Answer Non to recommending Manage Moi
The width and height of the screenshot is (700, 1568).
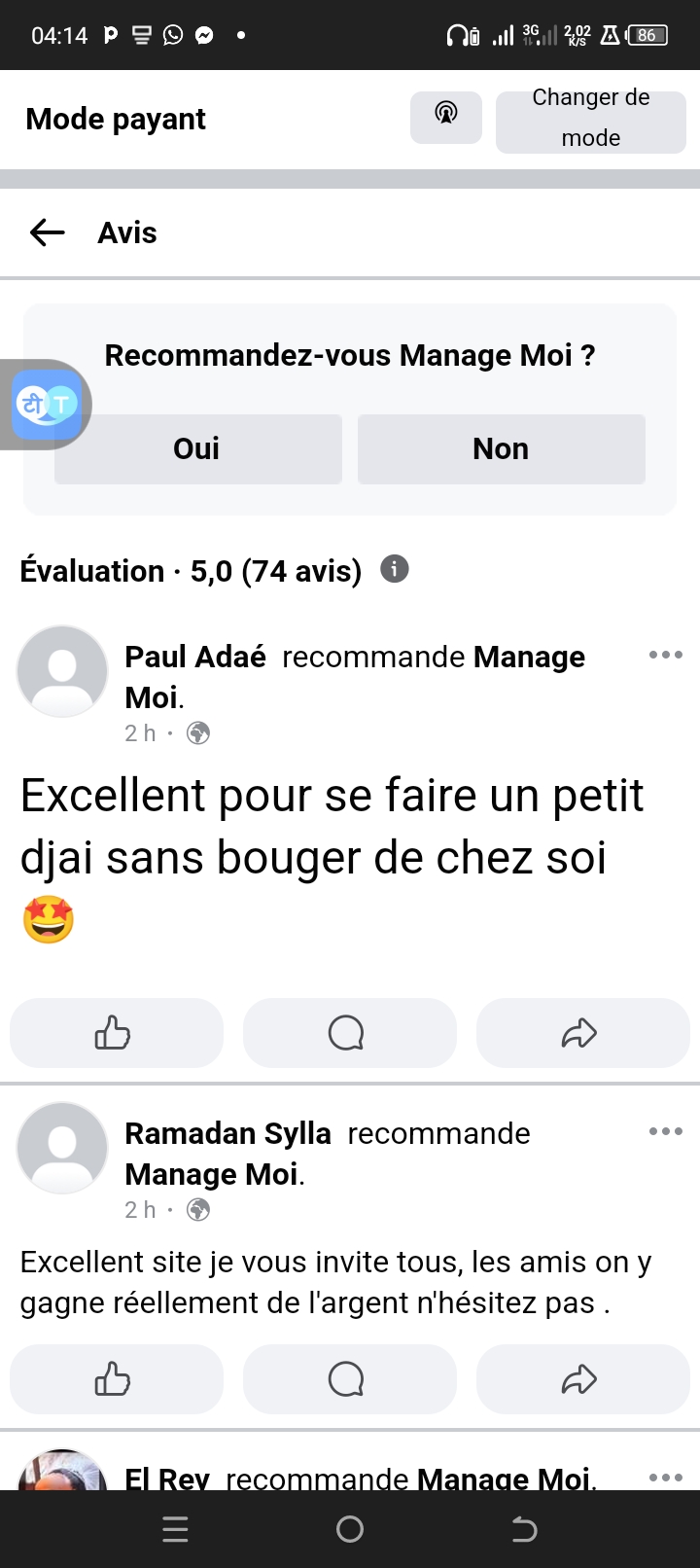pyautogui.click(x=501, y=448)
